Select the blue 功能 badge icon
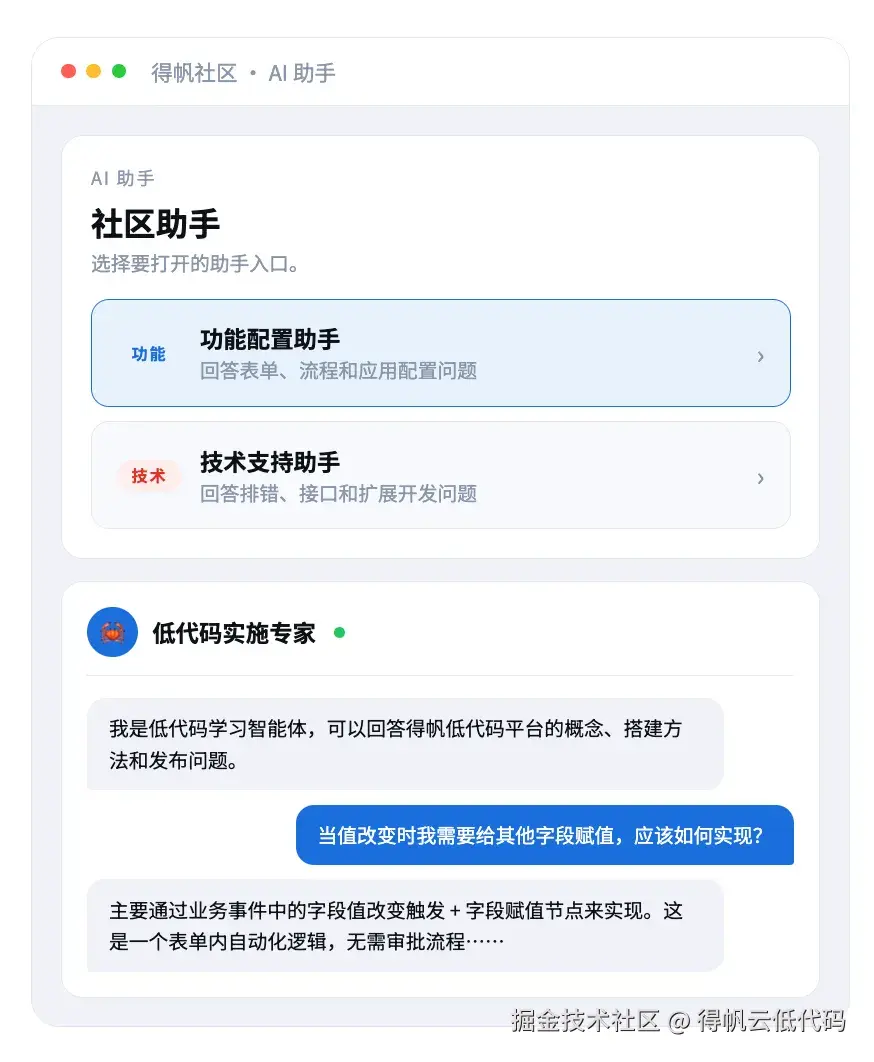This screenshot has width=874, height=1062. click(x=147, y=353)
